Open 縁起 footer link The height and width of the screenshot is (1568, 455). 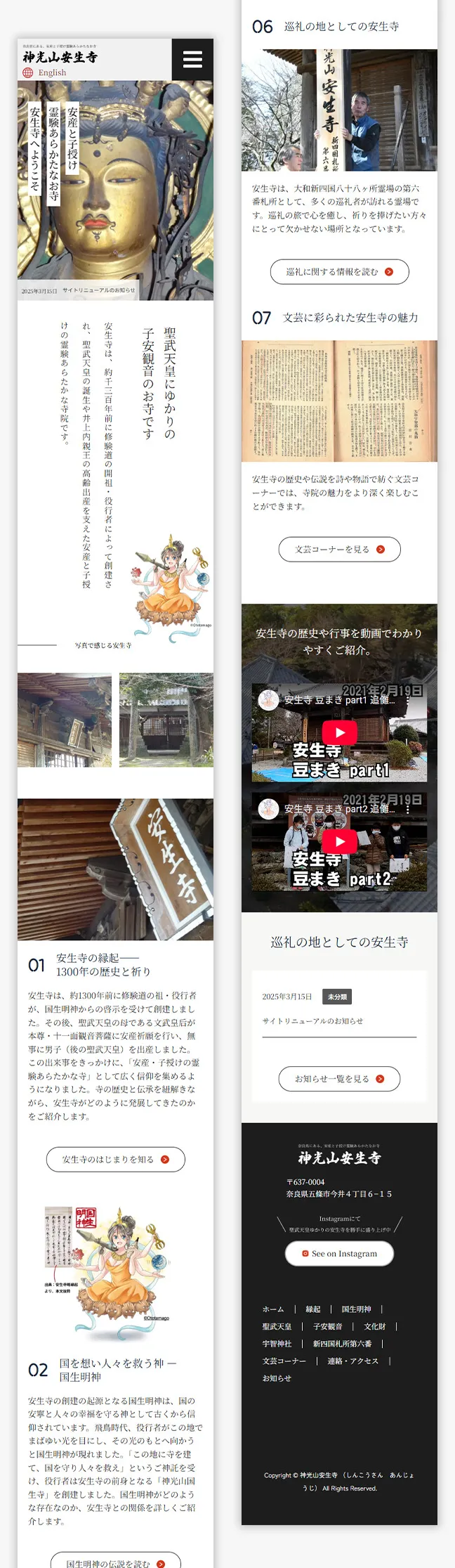pos(313,1309)
